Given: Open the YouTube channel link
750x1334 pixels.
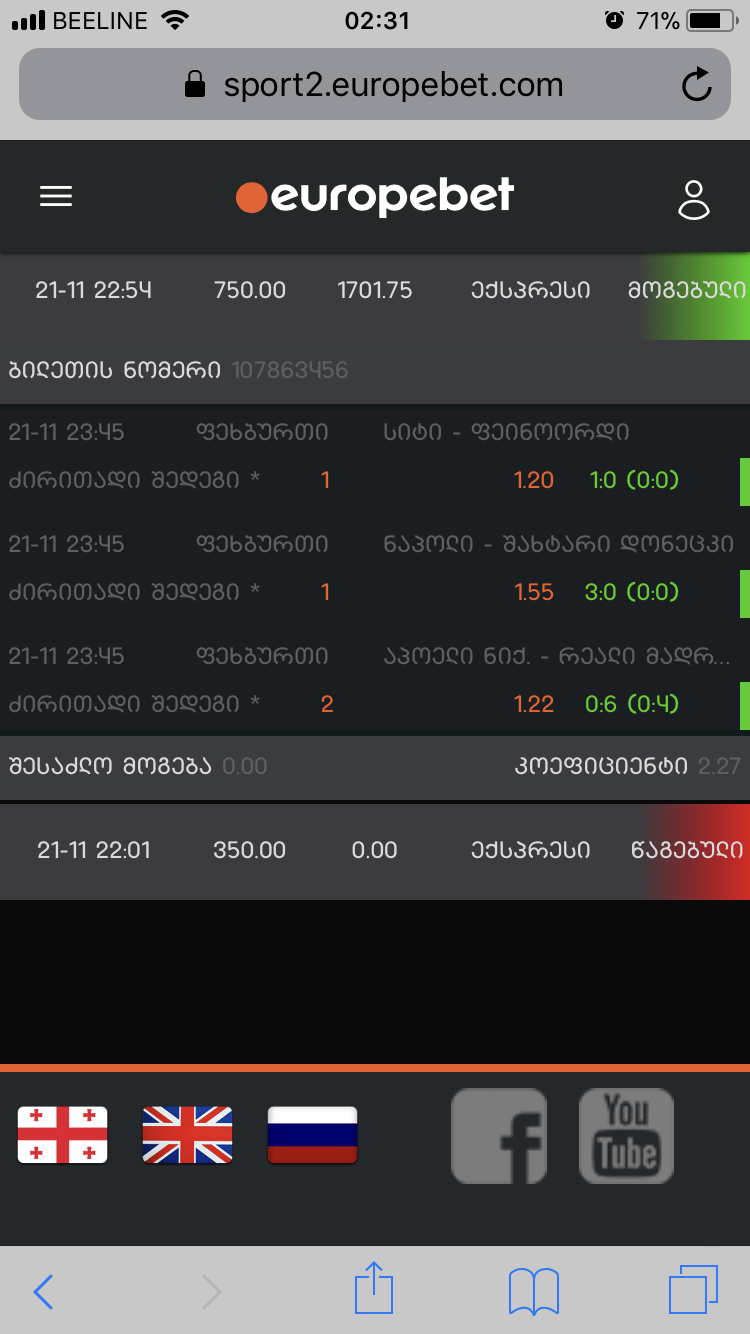Looking at the screenshot, I should pos(626,1136).
